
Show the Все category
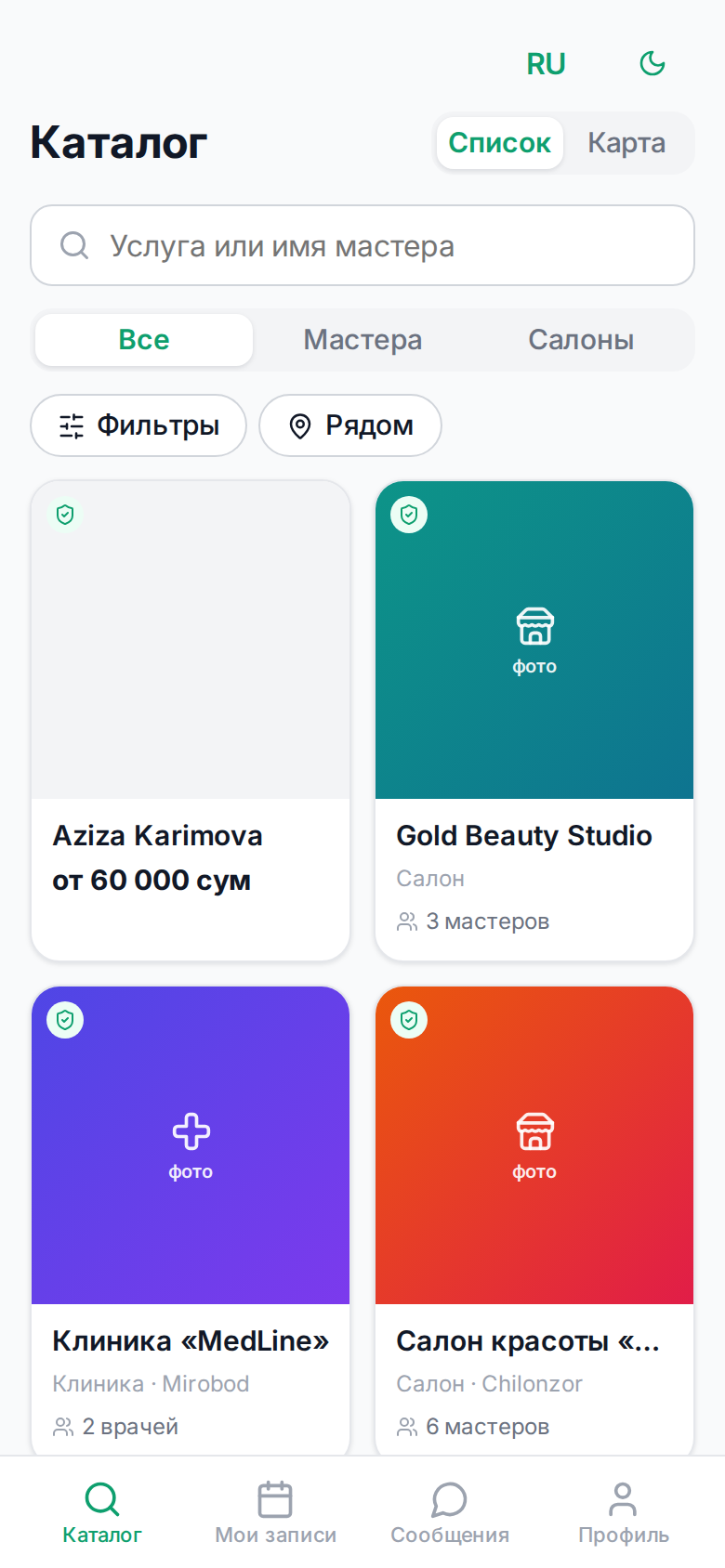(144, 340)
